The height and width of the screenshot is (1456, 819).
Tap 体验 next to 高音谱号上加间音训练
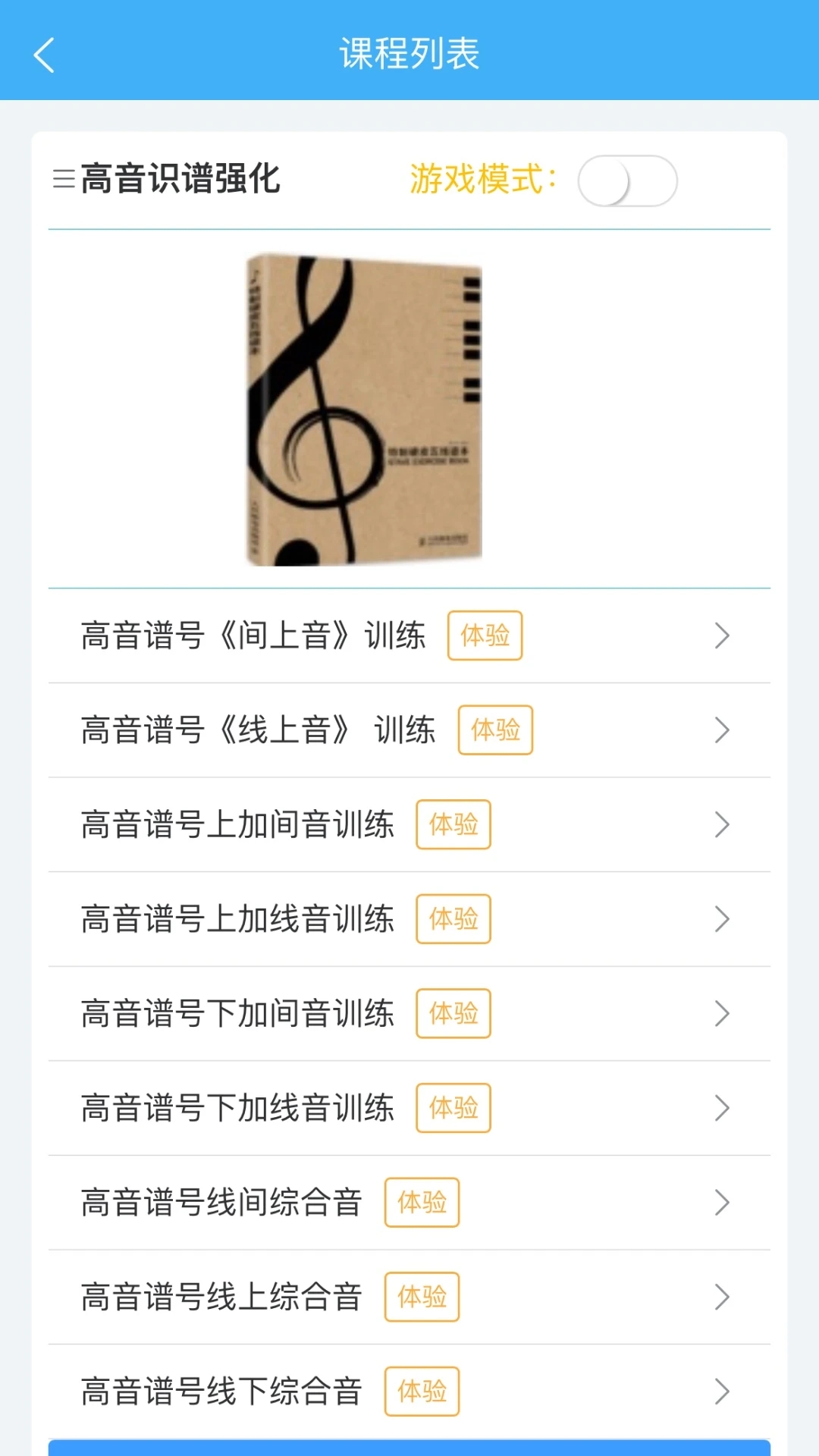coord(453,824)
